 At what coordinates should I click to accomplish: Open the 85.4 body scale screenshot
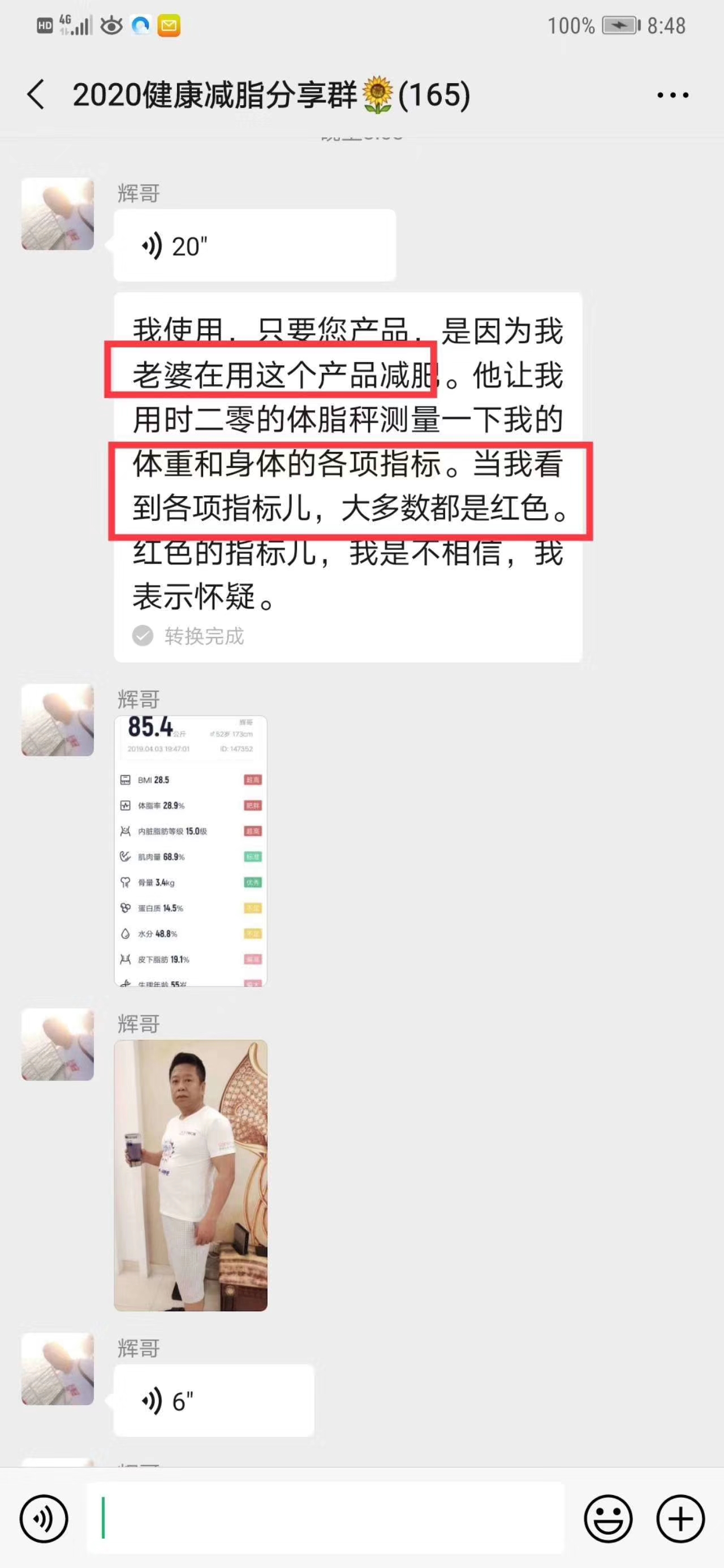click(x=191, y=851)
